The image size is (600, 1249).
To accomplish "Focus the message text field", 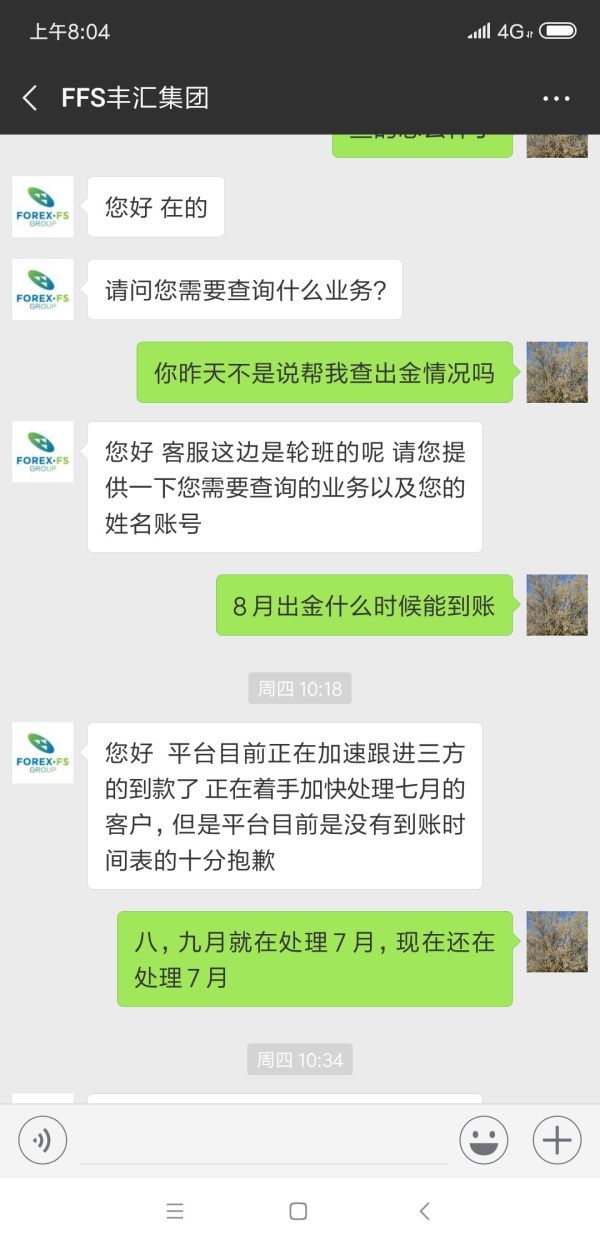I will [x=262, y=1140].
